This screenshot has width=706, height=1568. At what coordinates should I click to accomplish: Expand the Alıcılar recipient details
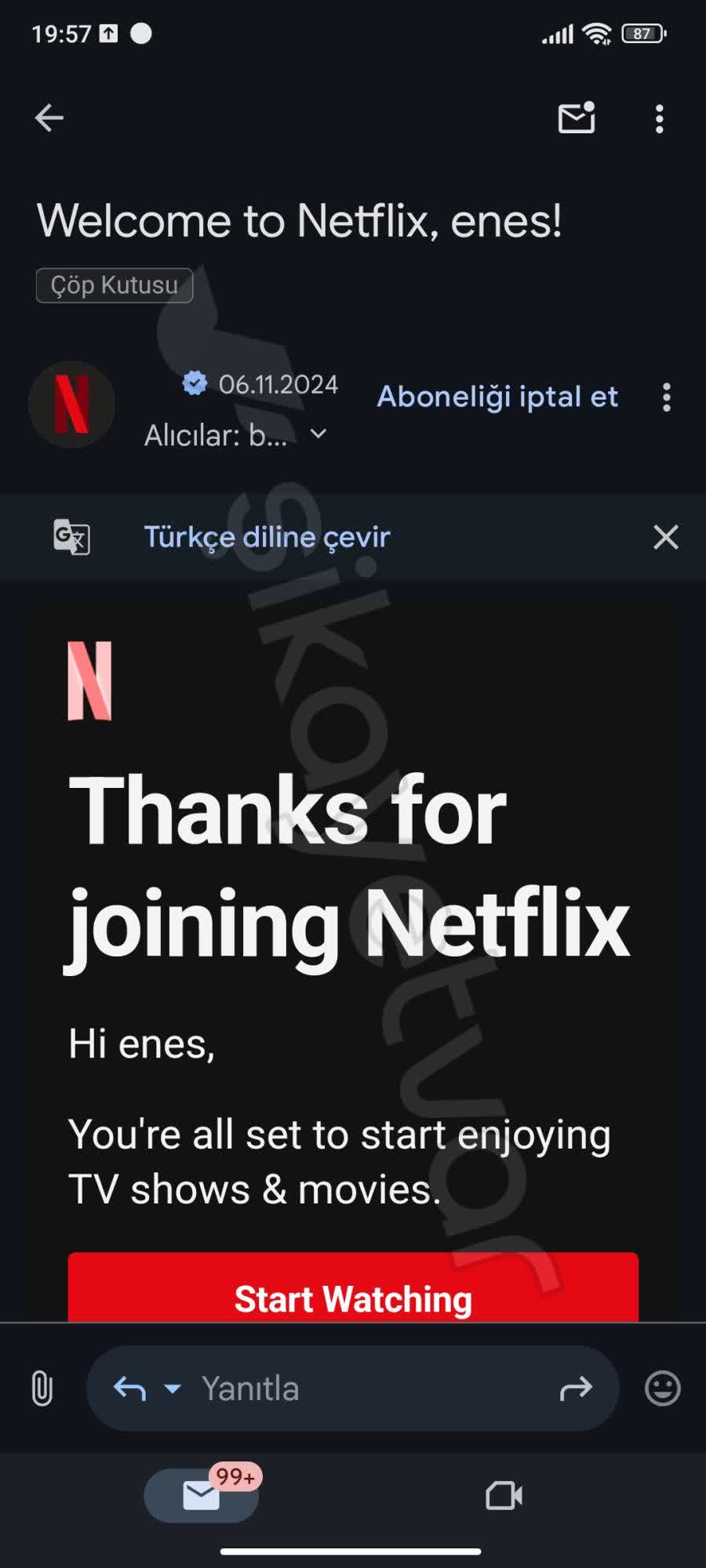[318, 434]
